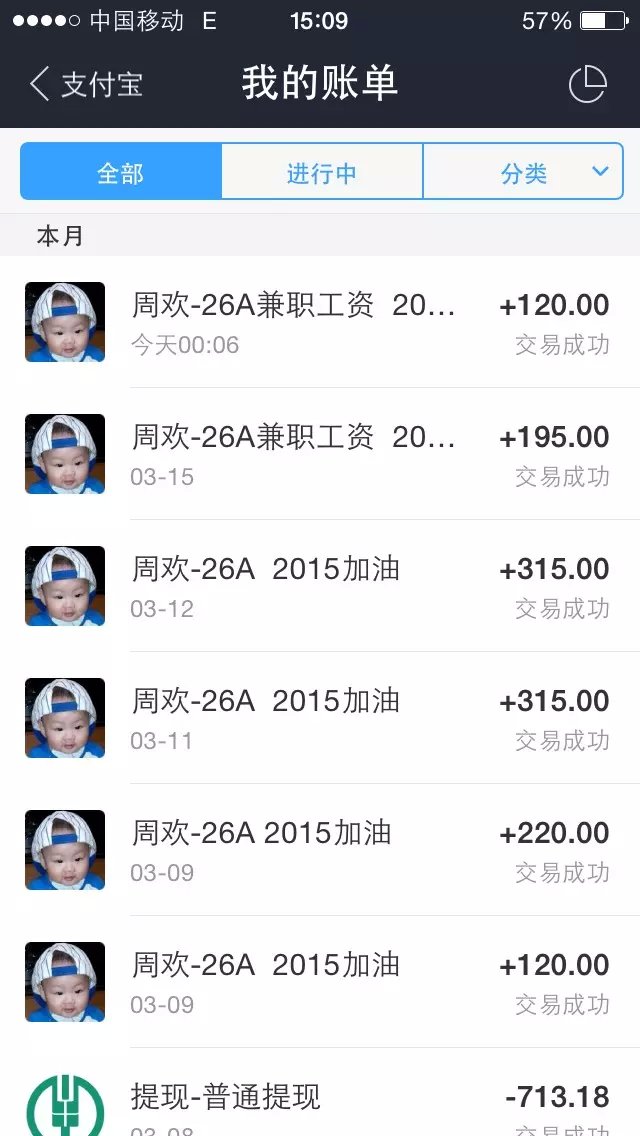Switch to the 进行中 tab
Viewport: 640px width, 1136px height.
coord(322,171)
